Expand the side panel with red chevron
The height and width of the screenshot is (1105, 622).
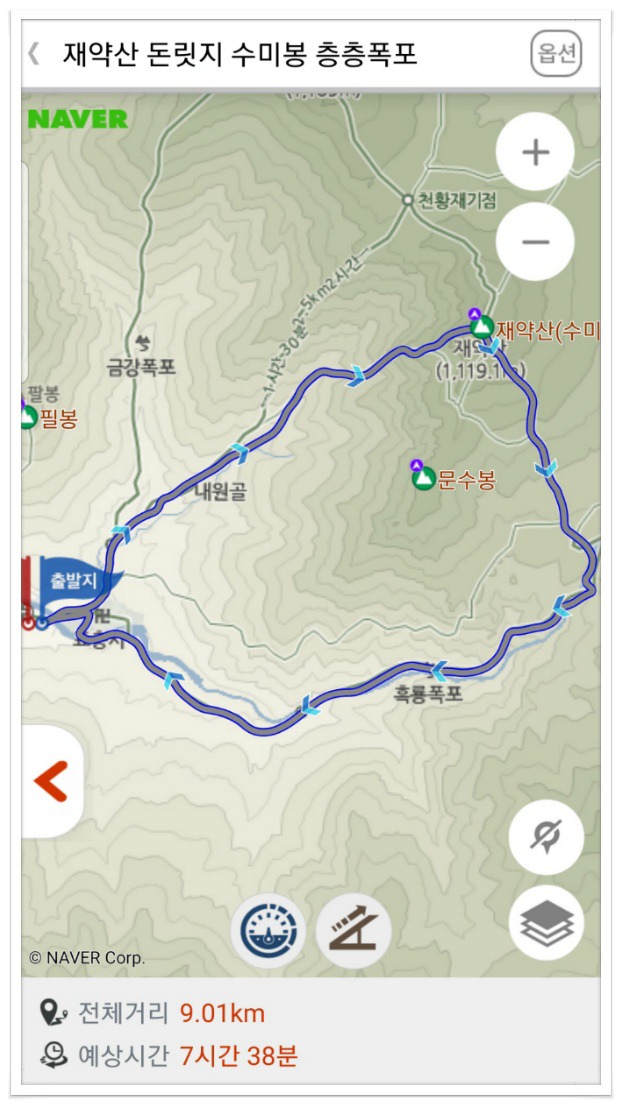pyautogui.click(x=51, y=781)
